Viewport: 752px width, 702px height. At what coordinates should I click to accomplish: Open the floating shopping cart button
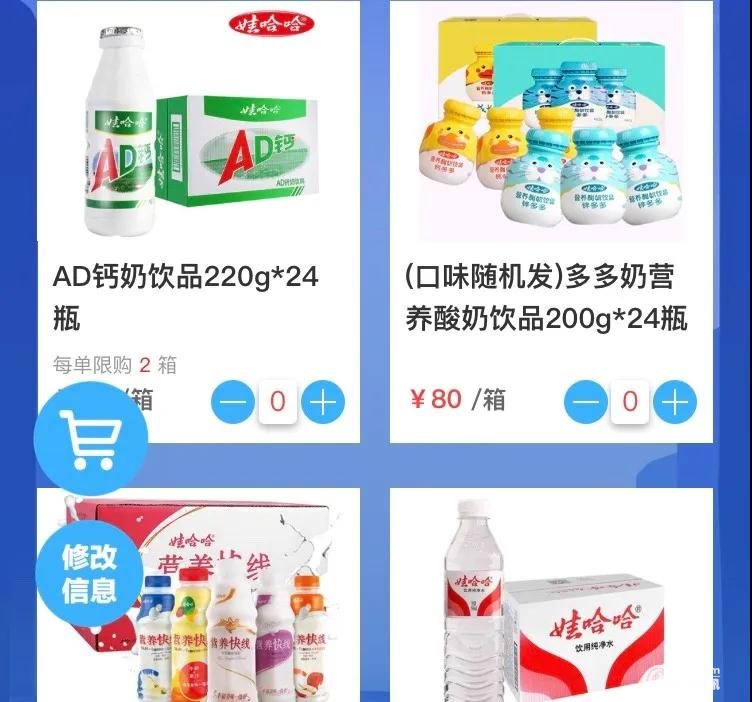coord(90,438)
